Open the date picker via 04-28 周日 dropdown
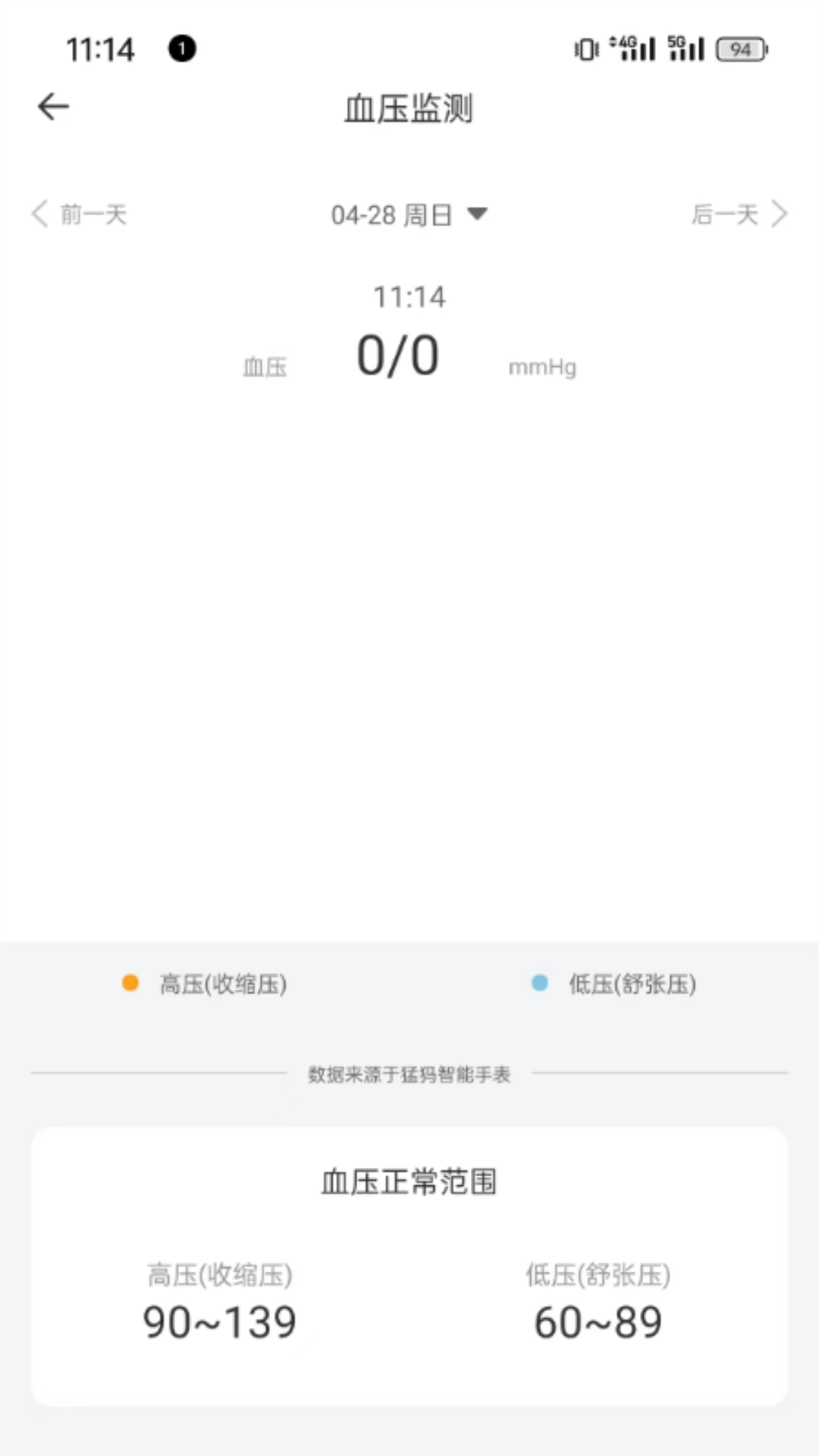This screenshot has width=819, height=1456. [x=391, y=215]
